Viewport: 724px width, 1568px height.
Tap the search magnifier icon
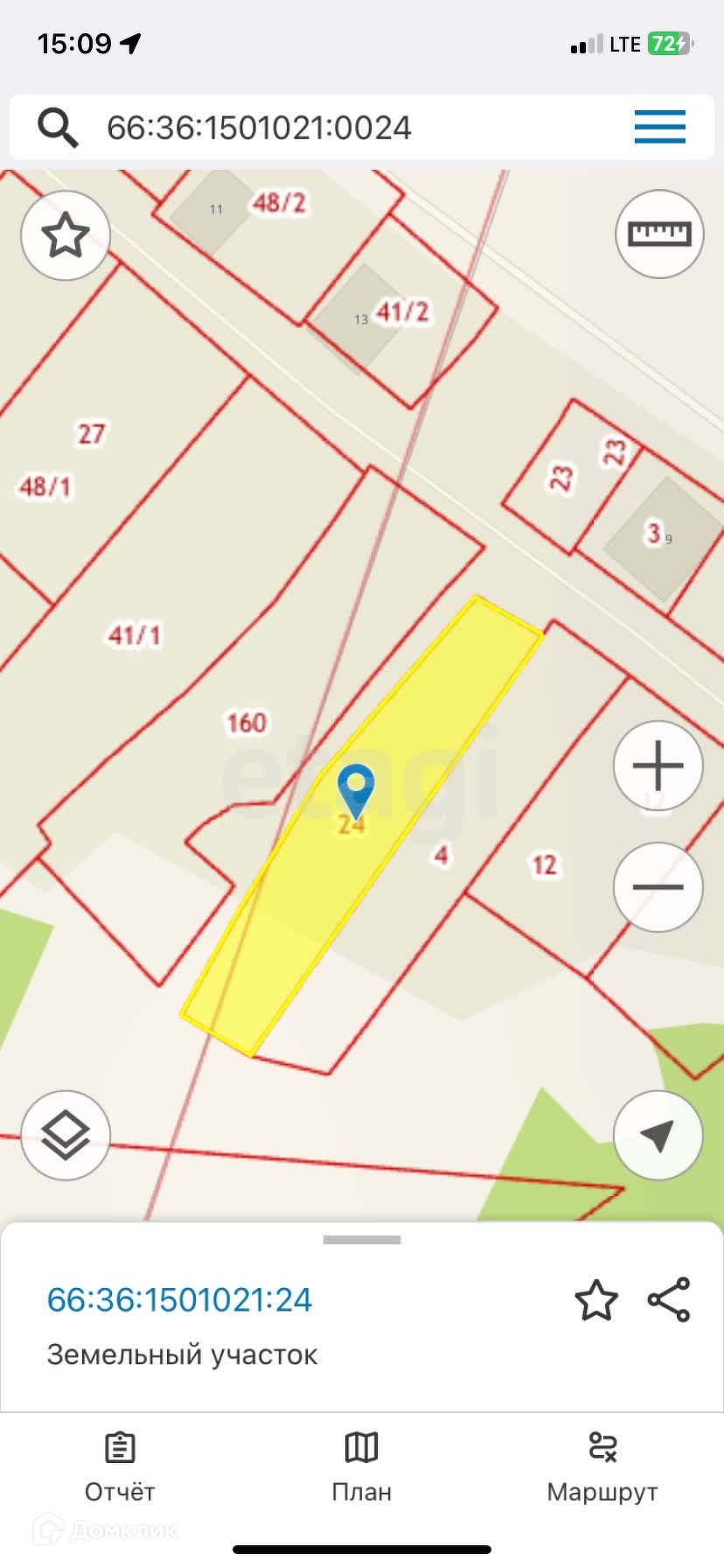coord(58,128)
